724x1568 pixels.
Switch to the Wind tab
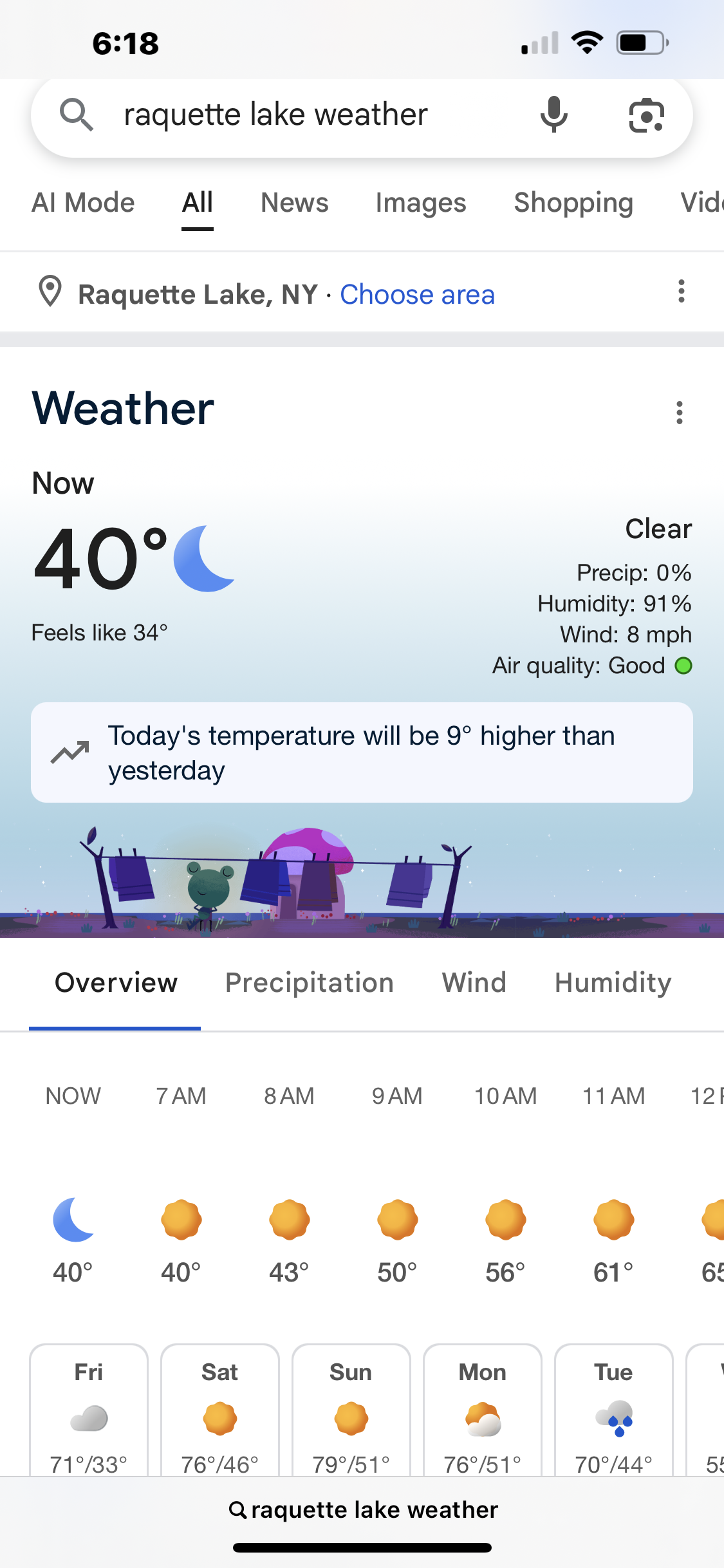pos(474,983)
